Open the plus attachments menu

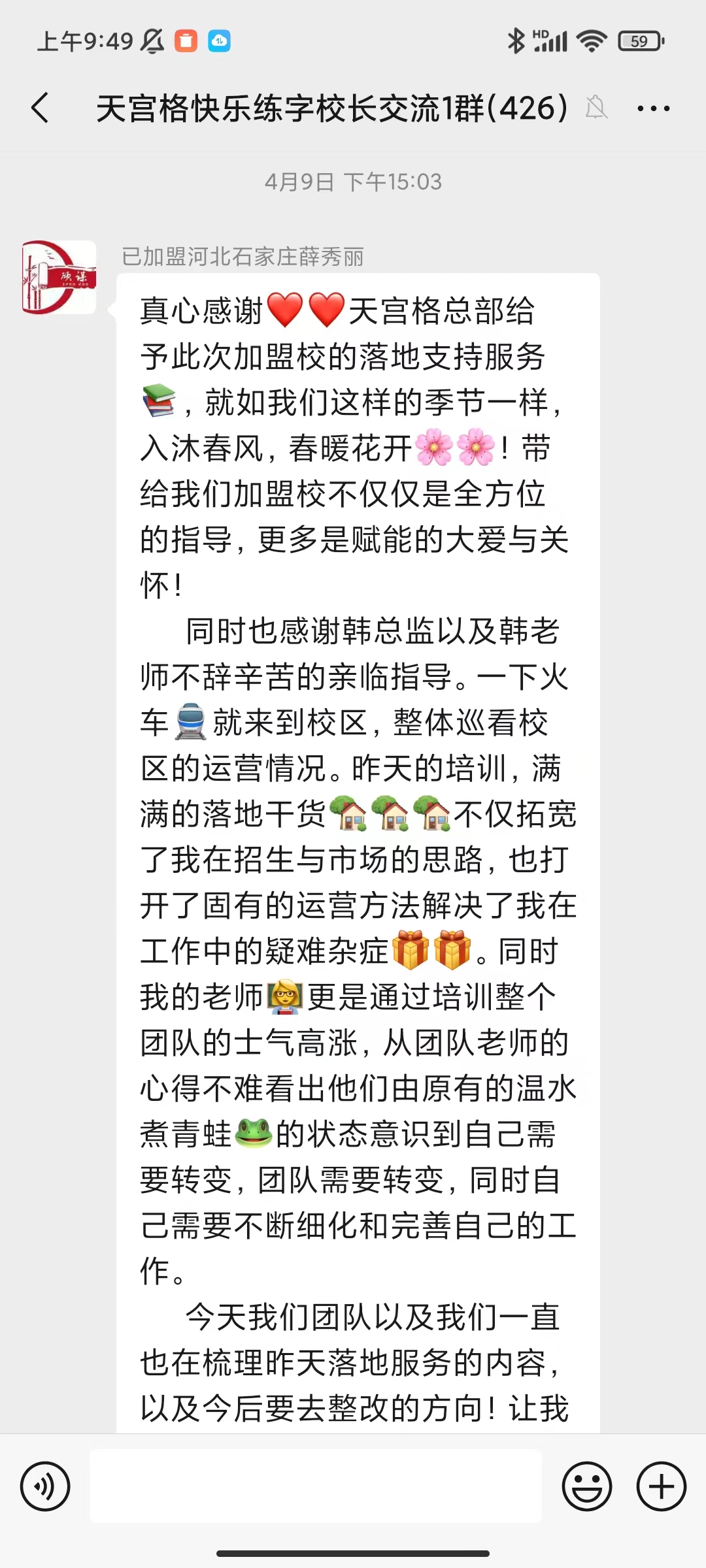point(661,1486)
